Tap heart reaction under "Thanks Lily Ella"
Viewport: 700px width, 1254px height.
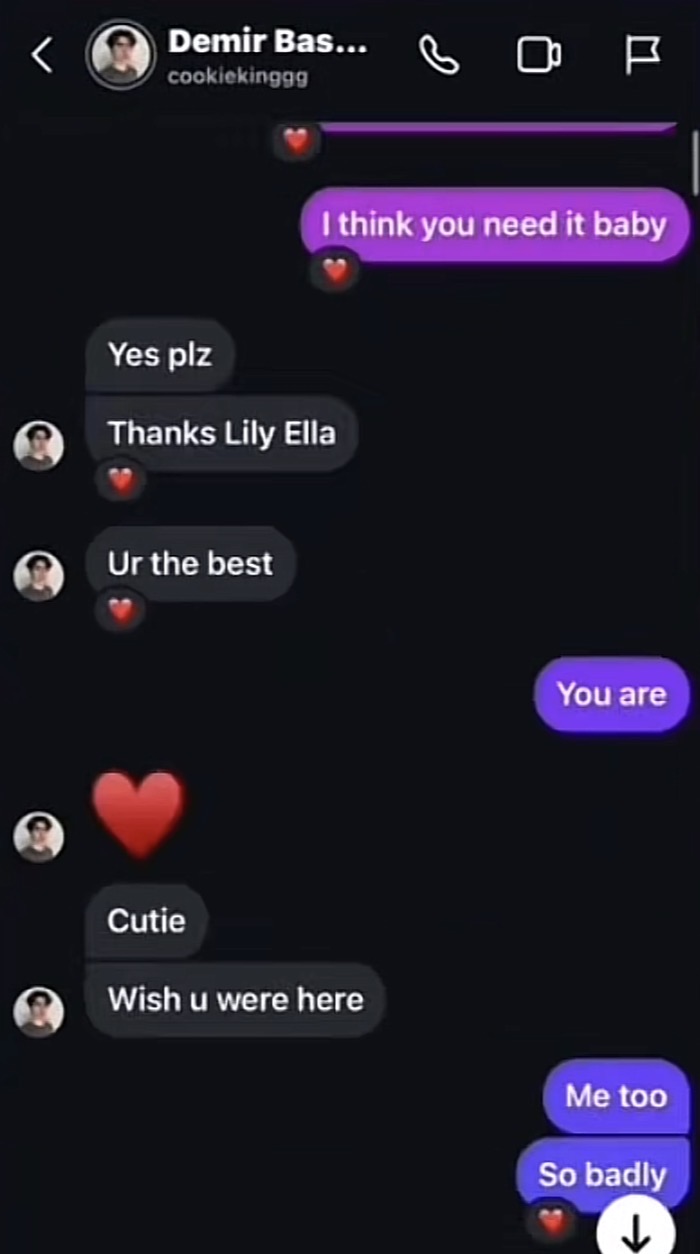click(x=121, y=481)
